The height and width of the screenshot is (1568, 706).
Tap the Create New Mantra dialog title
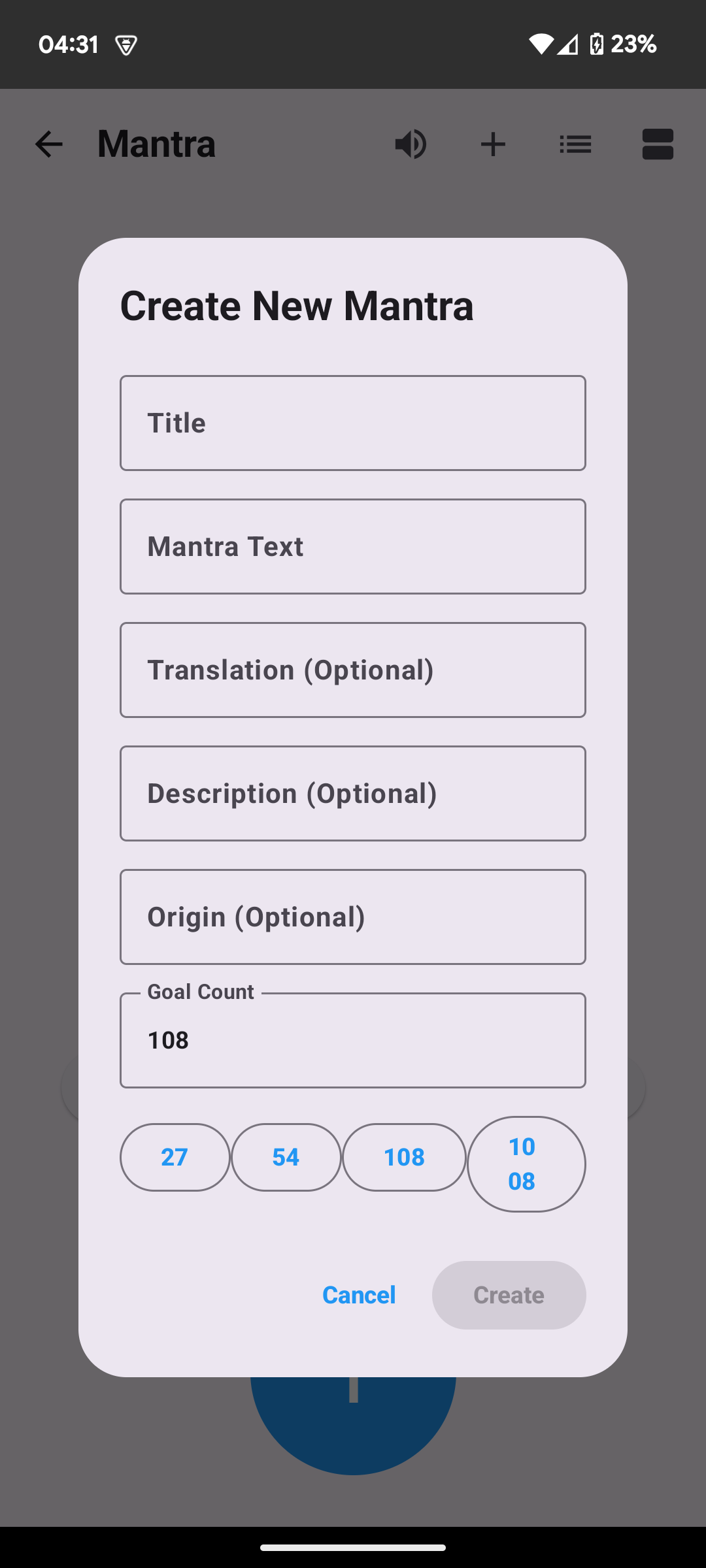(295, 305)
